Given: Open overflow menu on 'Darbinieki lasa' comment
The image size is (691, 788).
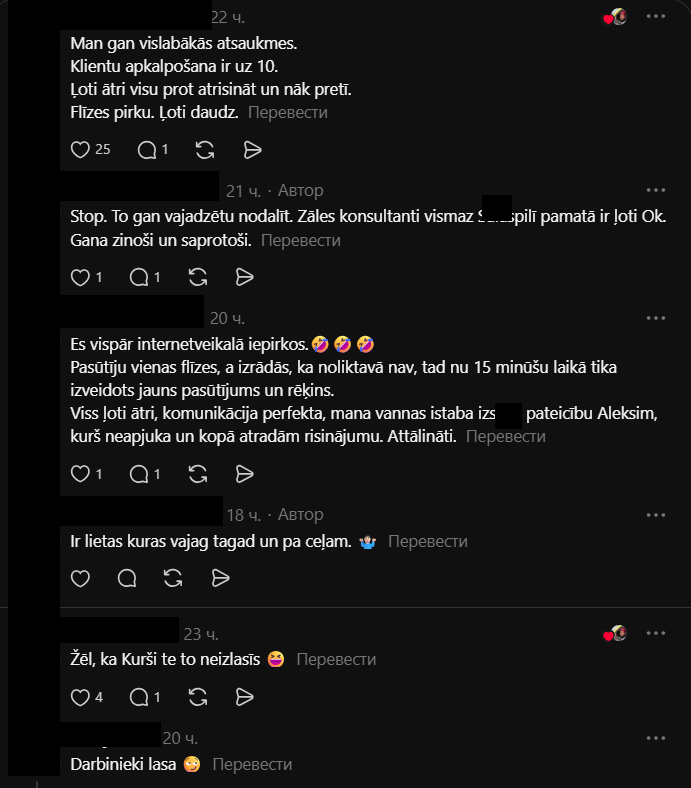Looking at the screenshot, I should click(x=656, y=738).
